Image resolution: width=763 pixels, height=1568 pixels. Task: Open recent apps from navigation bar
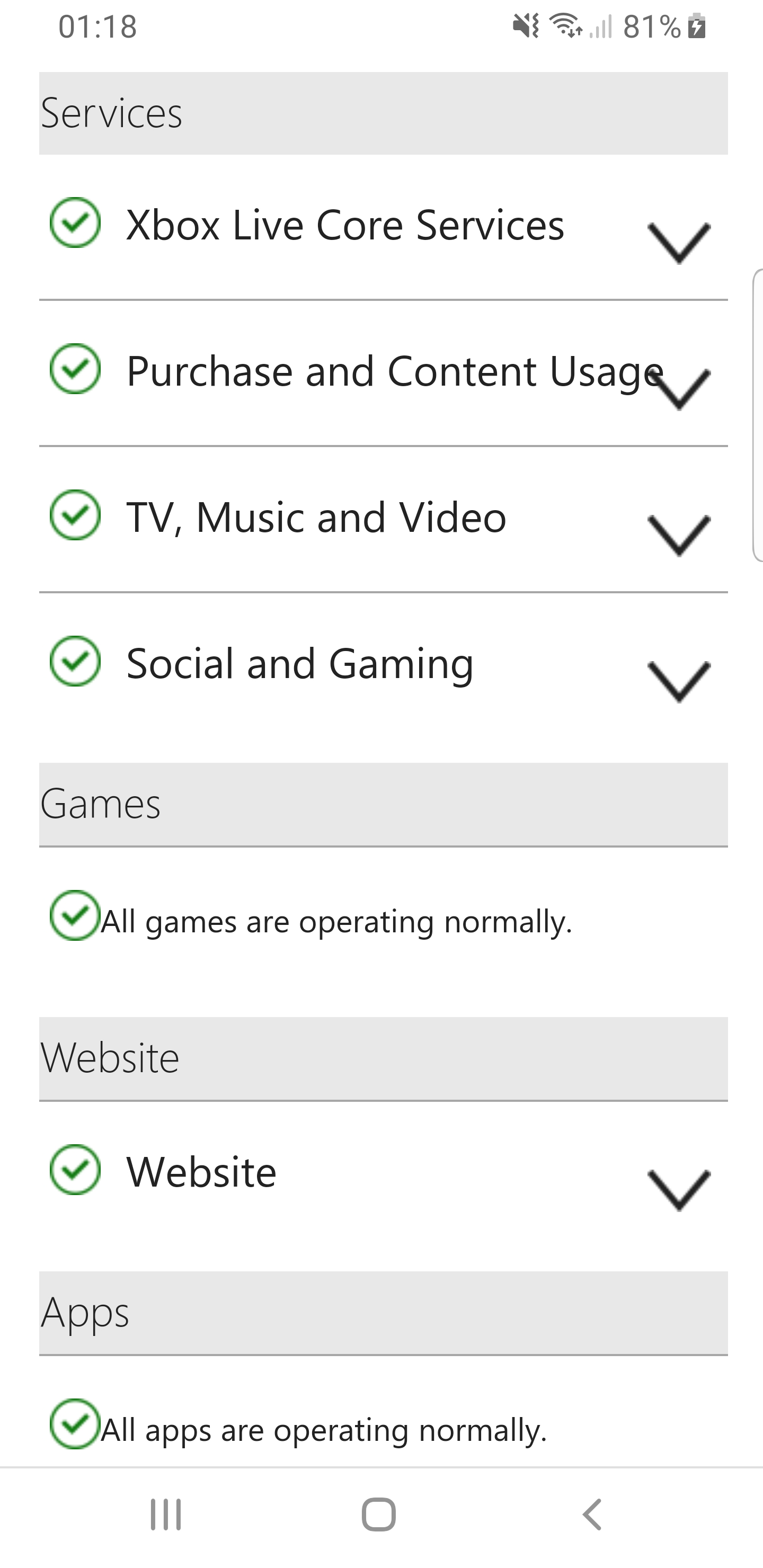[166, 1514]
